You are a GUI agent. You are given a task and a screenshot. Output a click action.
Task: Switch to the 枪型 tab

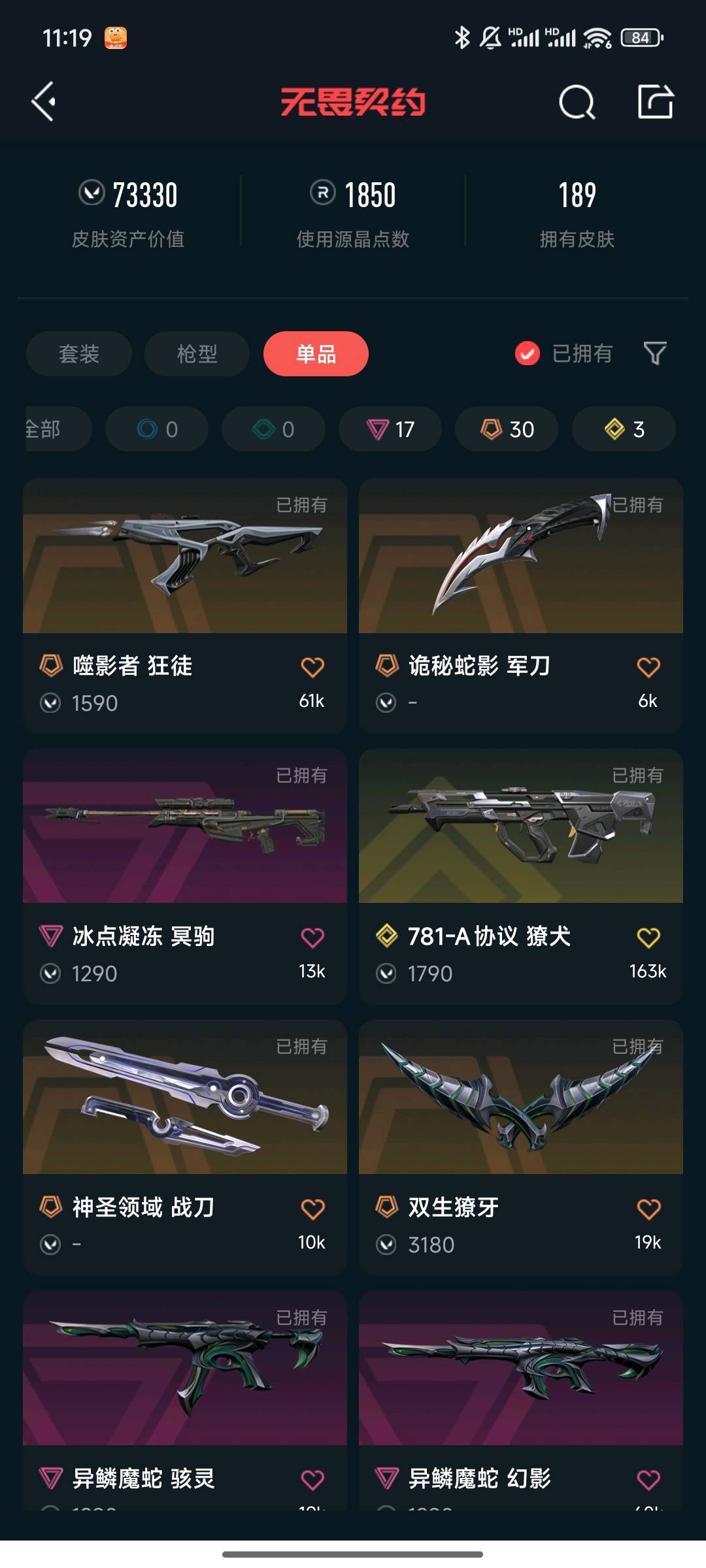click(x=197, y=353)
